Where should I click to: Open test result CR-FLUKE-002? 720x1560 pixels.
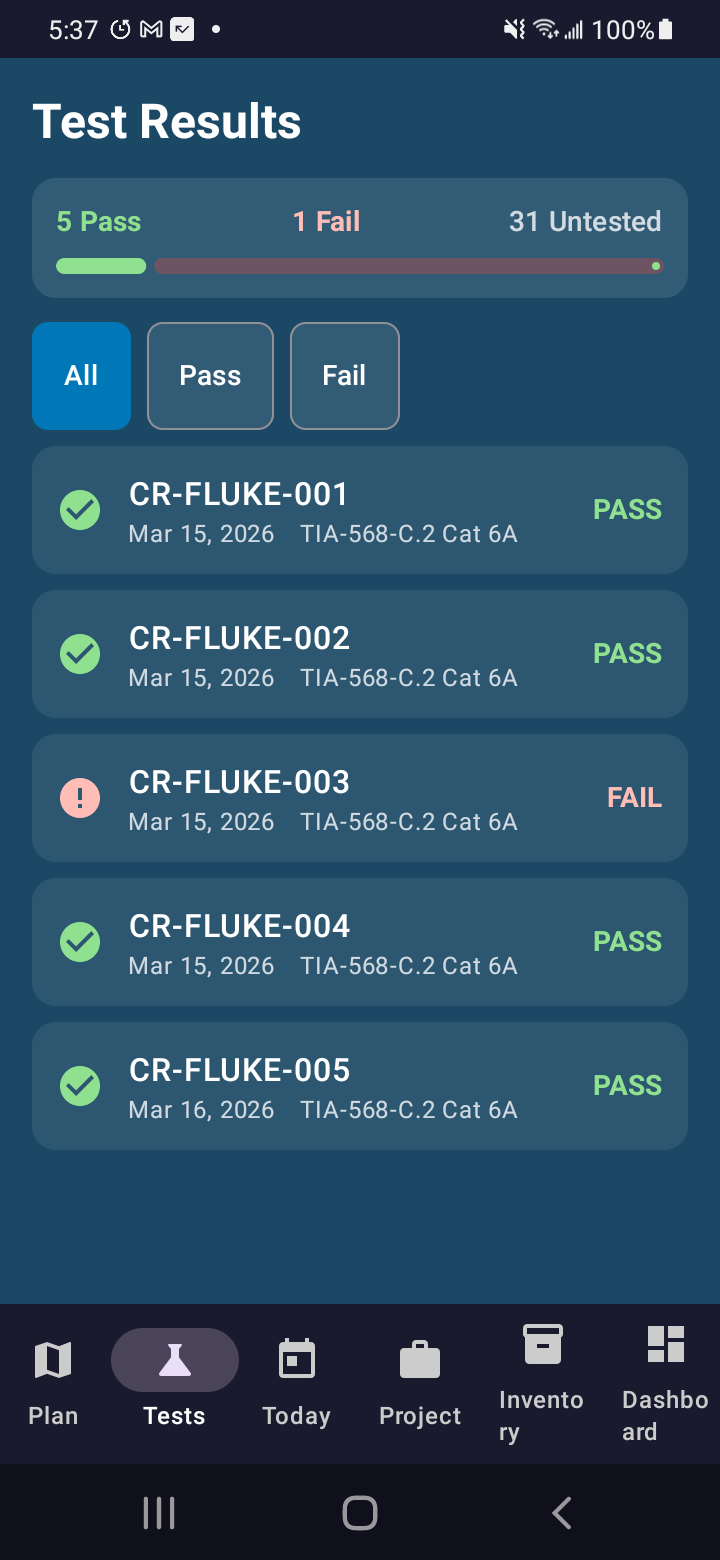(360, 654)
